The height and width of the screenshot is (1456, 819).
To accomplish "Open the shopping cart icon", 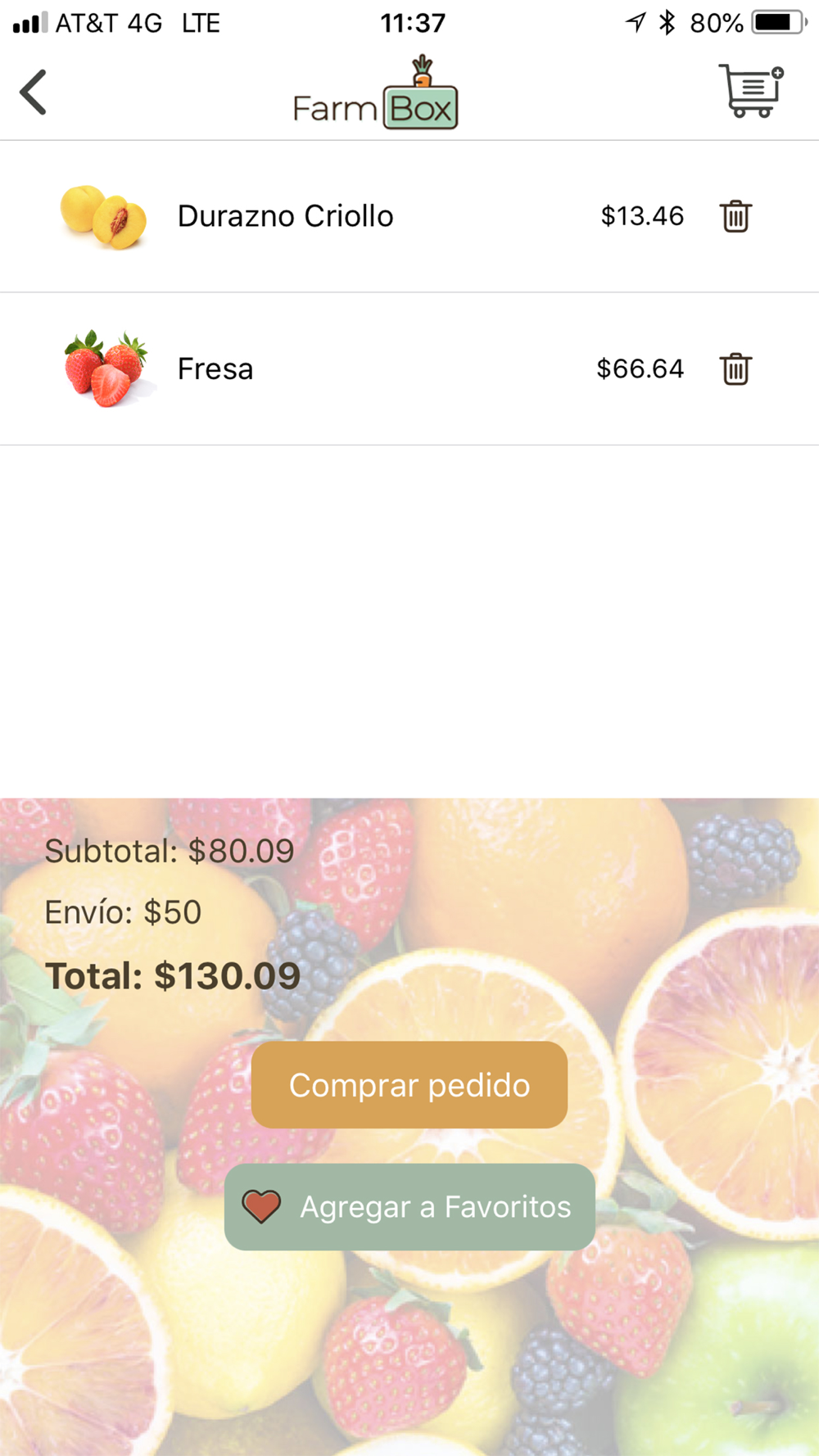I will pos(750,91).
